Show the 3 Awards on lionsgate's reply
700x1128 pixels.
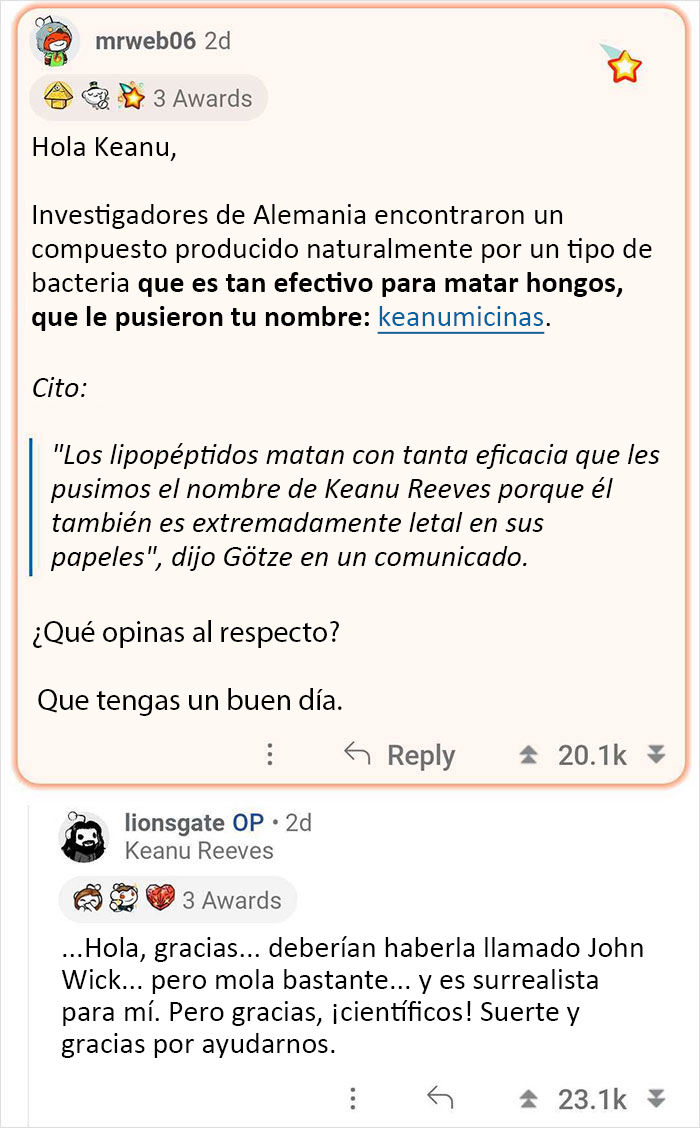pyautogui.click(x=178, y=900)
